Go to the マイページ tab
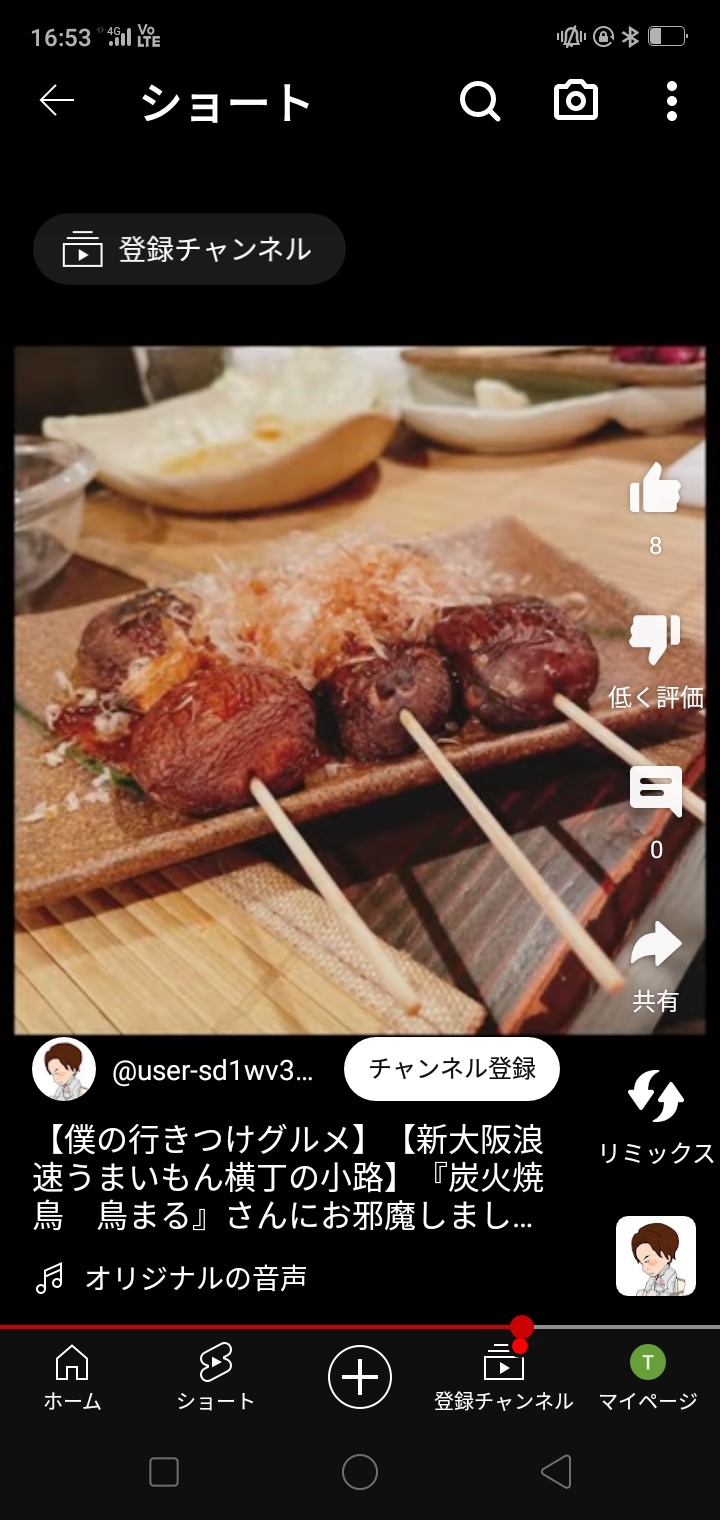 pyautogui.click(x=647, y=1378)
